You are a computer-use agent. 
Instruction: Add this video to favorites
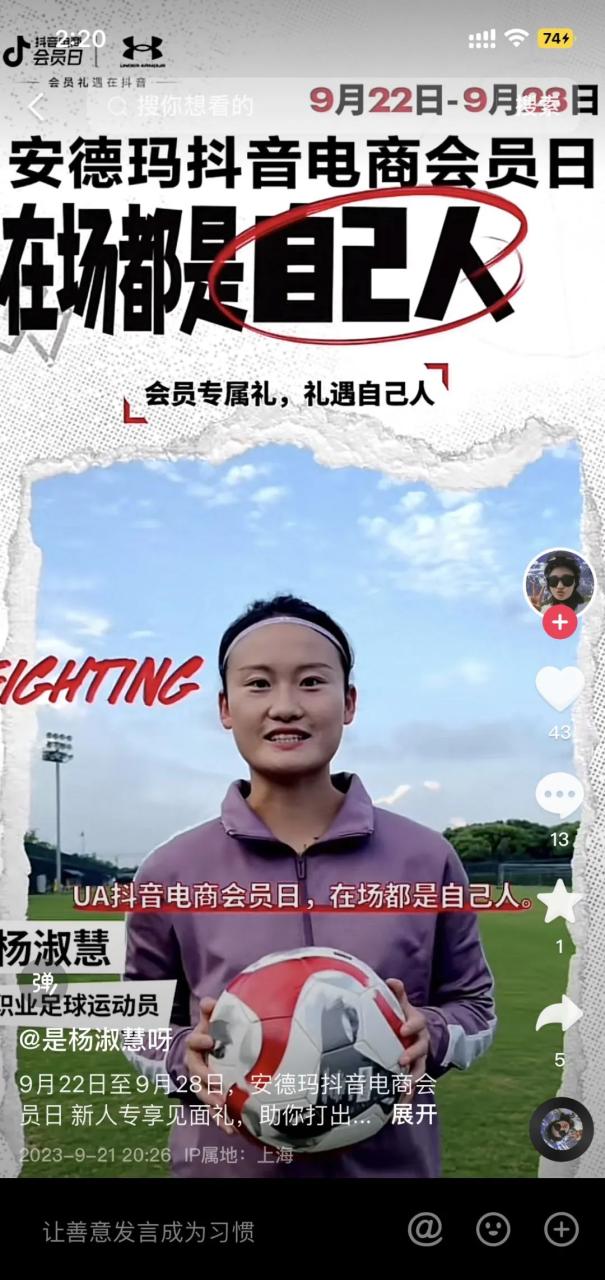(559, 903)
